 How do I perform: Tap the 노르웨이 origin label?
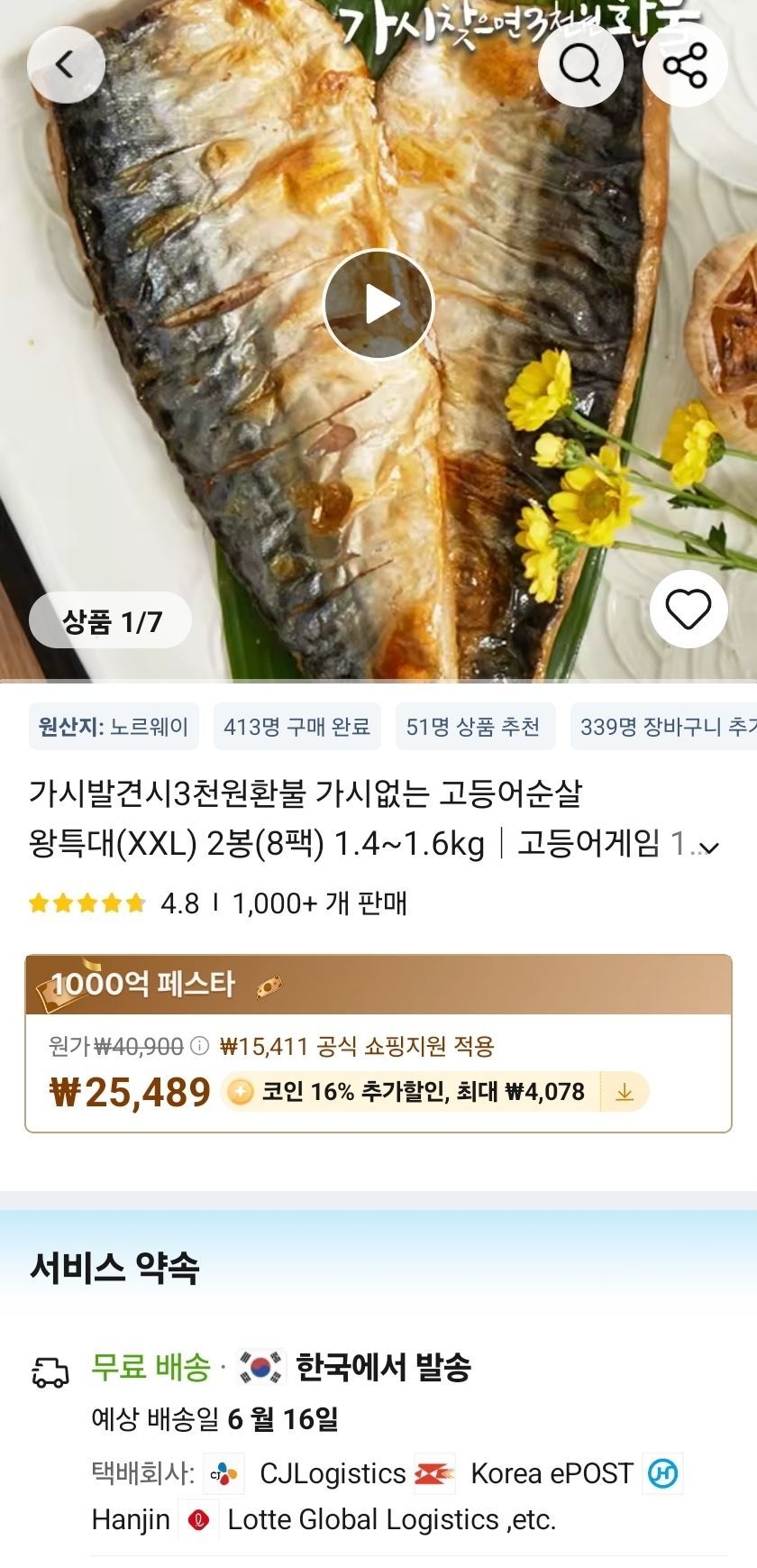(110, 727)
